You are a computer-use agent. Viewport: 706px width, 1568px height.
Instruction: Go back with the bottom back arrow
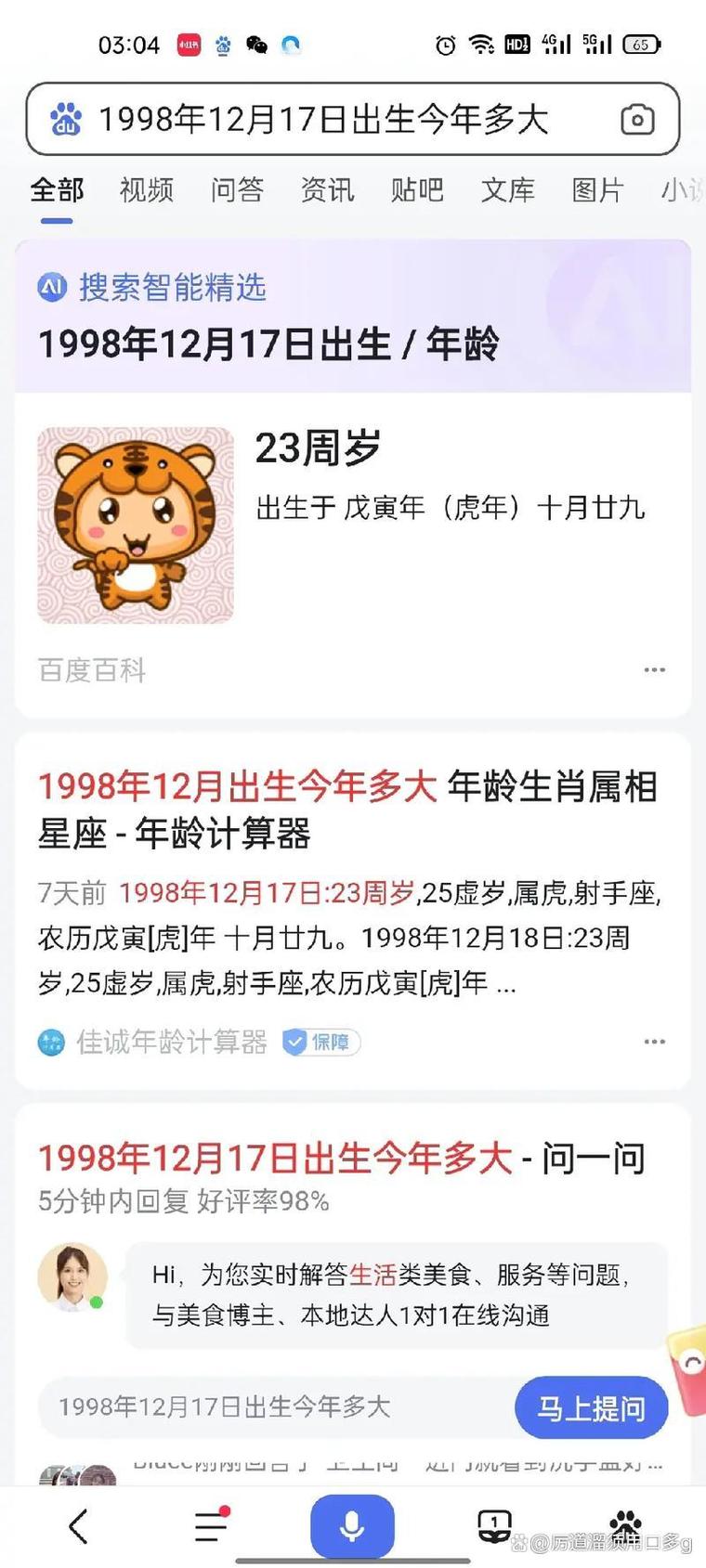click(x=79, y=1525)
